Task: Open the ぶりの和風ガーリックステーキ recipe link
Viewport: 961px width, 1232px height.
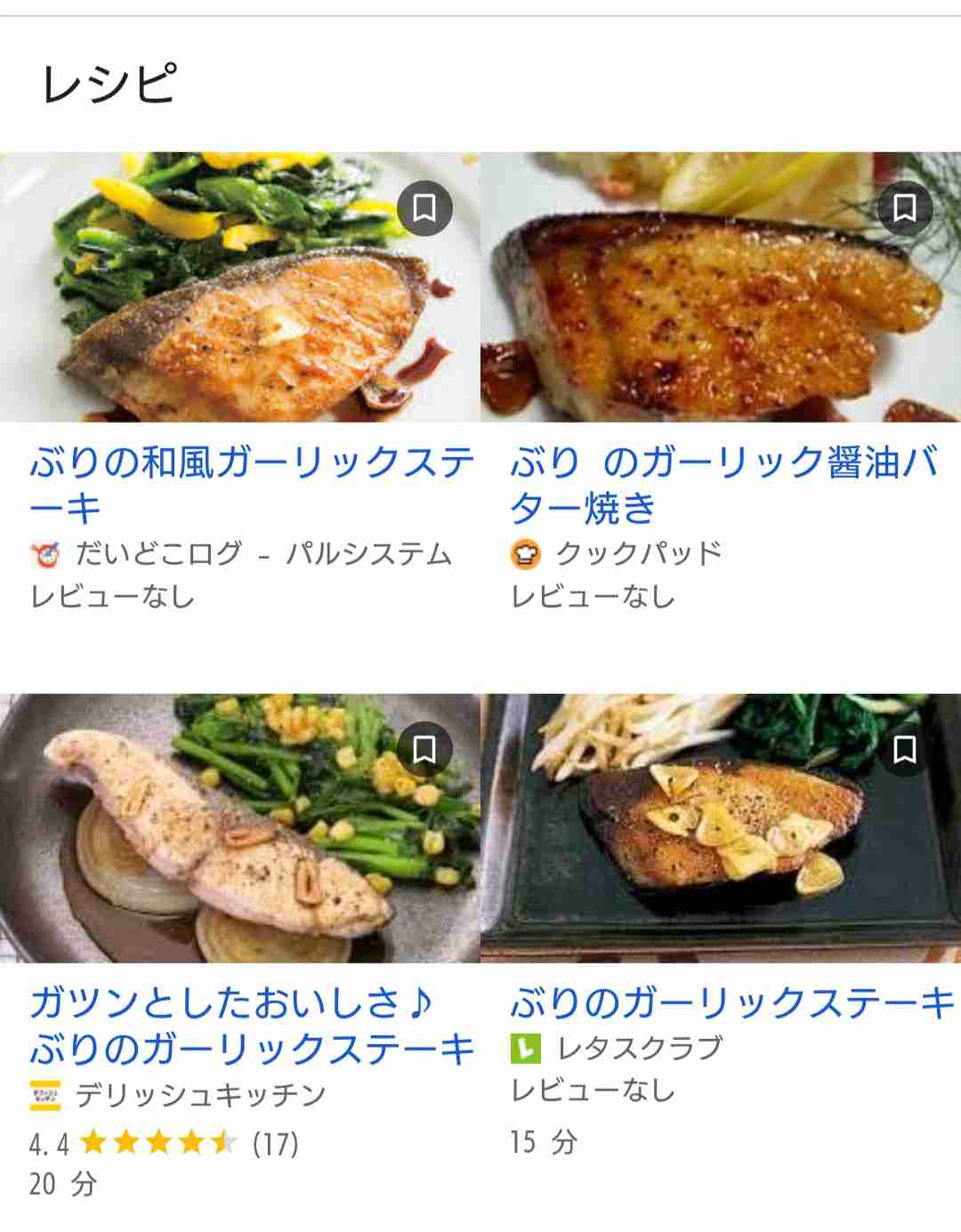Action: [240, 478]
